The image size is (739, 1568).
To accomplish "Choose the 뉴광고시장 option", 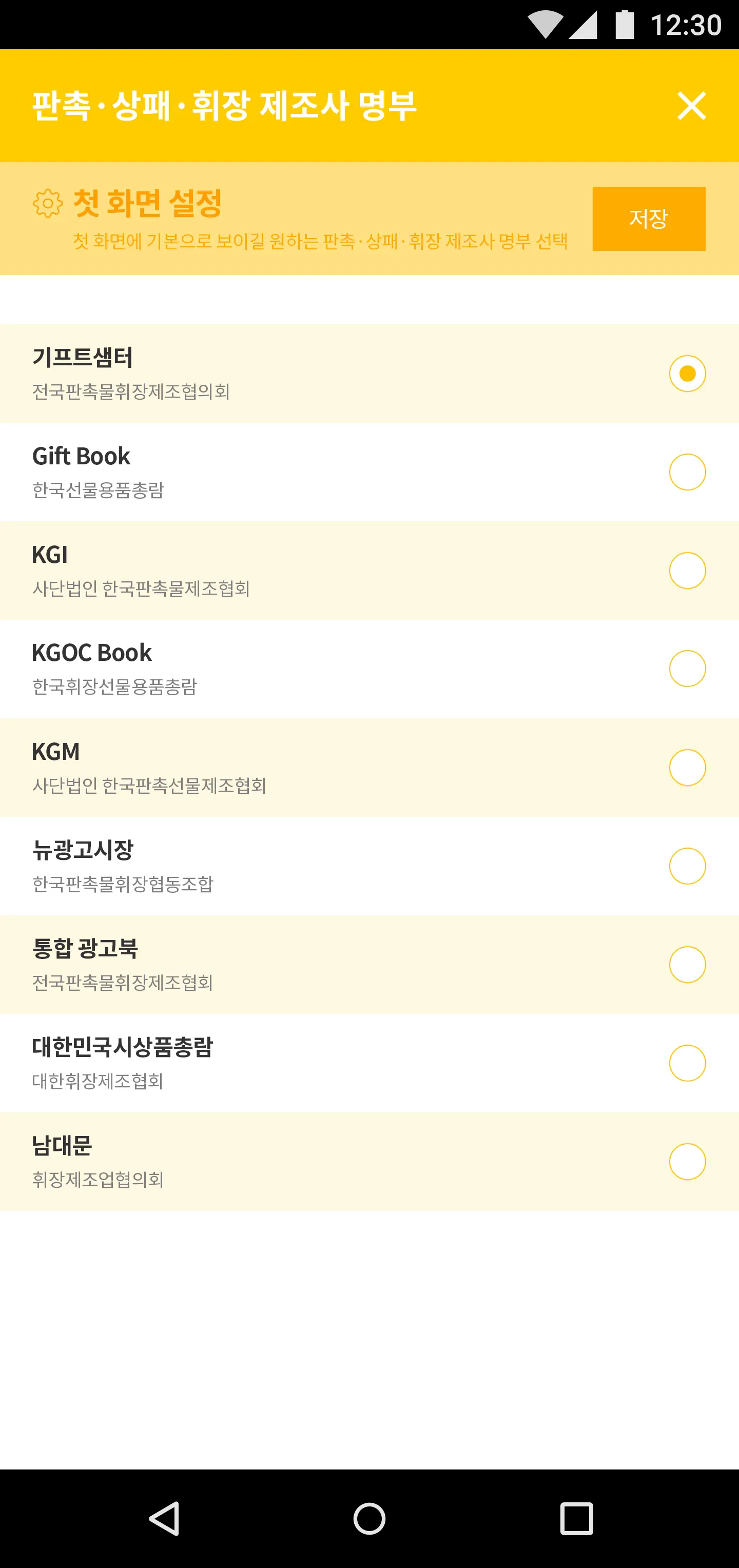I will pos(687,866).
